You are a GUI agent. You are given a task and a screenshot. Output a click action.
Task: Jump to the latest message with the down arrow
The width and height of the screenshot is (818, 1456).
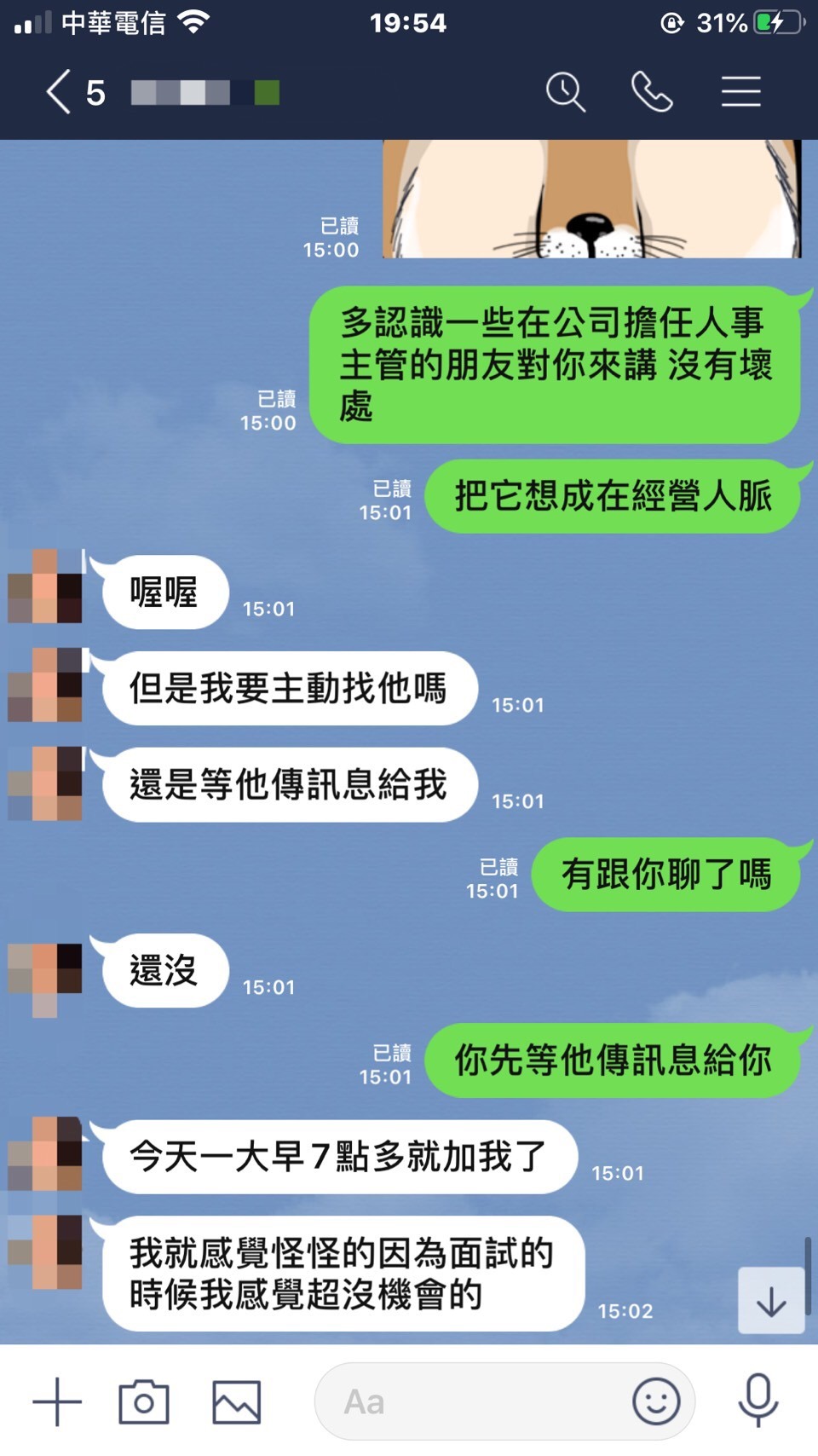(x=771, y=1301)
